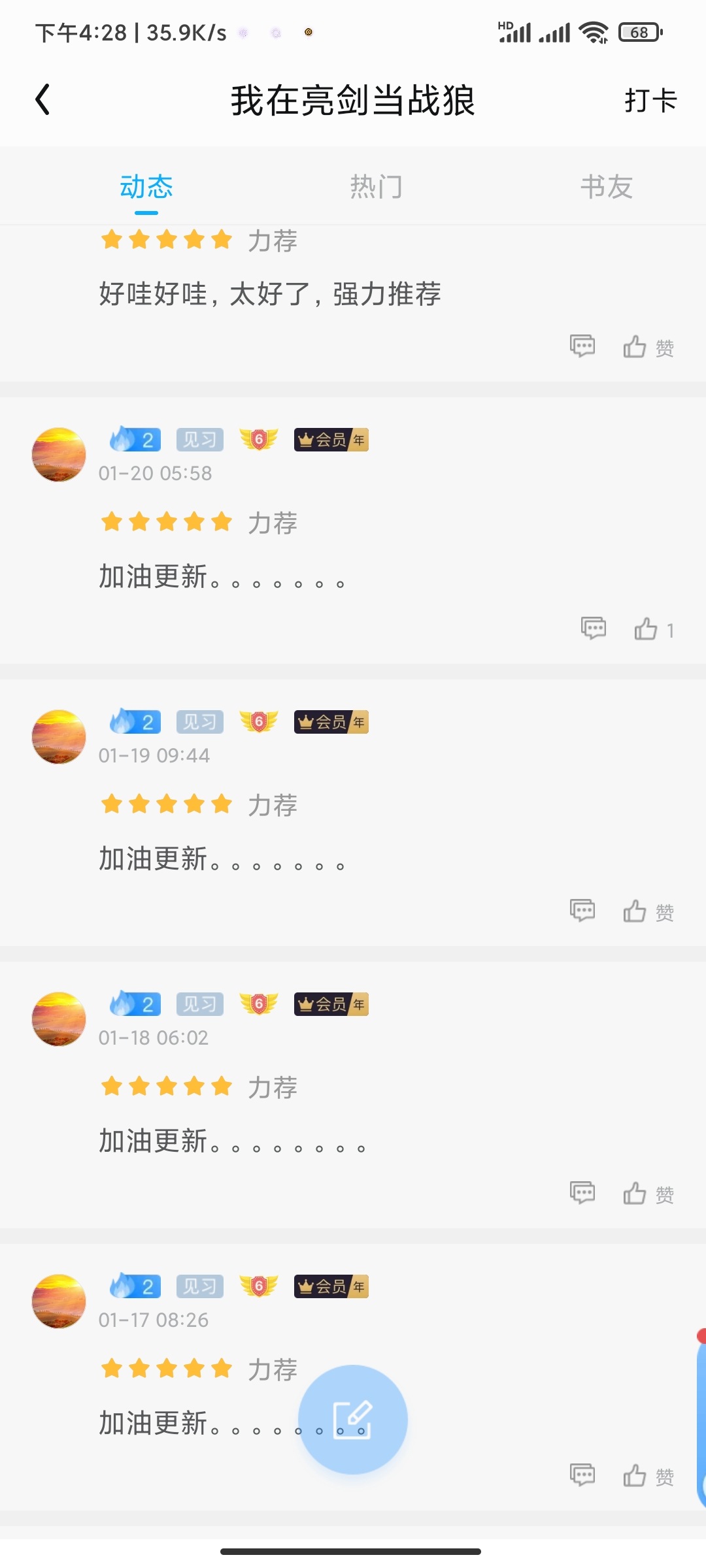706x1568 pixels.
Task: Write a new review with the floating button
Action: (x=353, y=1420)
